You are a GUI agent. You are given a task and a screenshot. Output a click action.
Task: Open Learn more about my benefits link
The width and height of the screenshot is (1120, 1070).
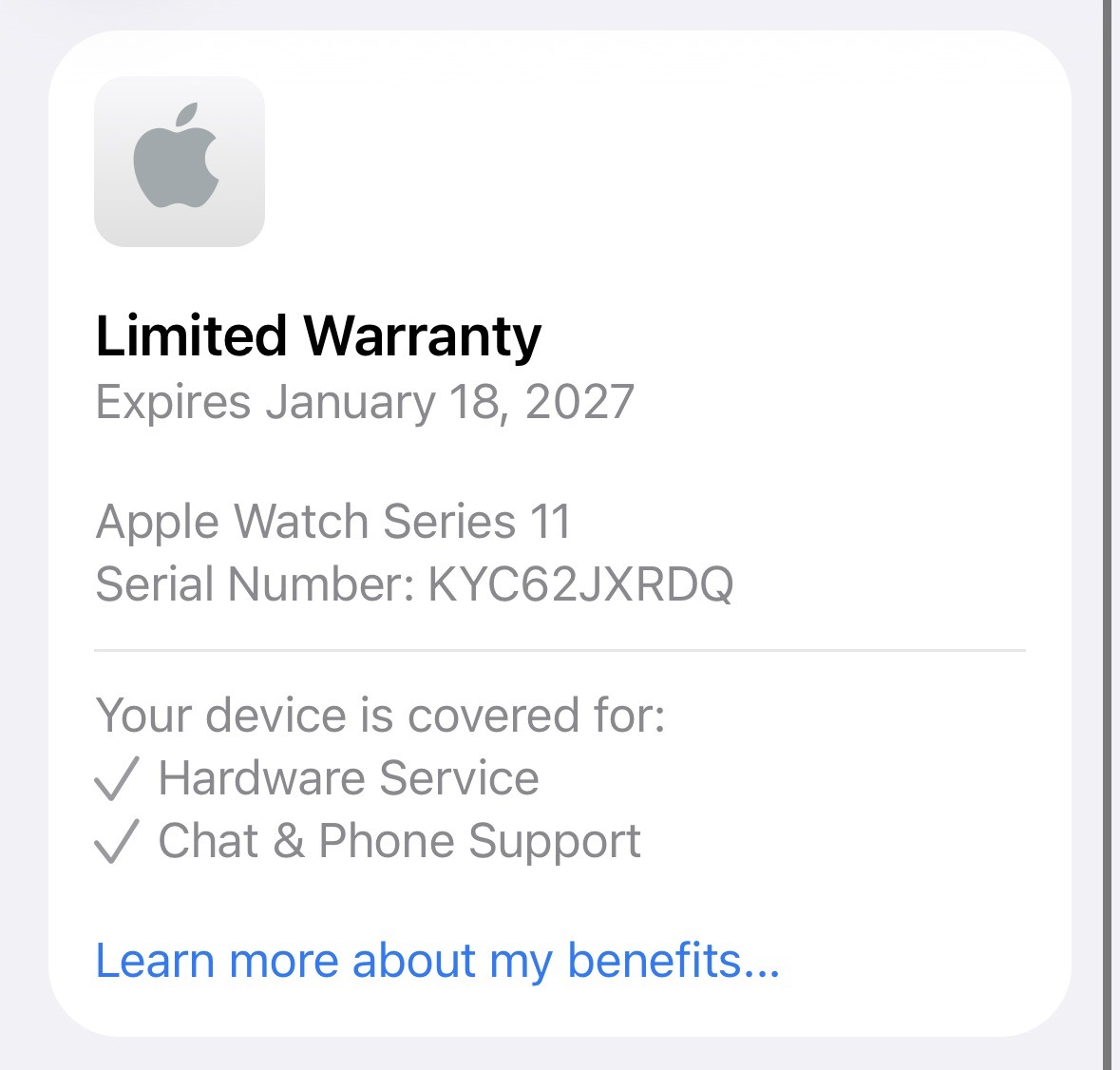click(x=437, y=961)
